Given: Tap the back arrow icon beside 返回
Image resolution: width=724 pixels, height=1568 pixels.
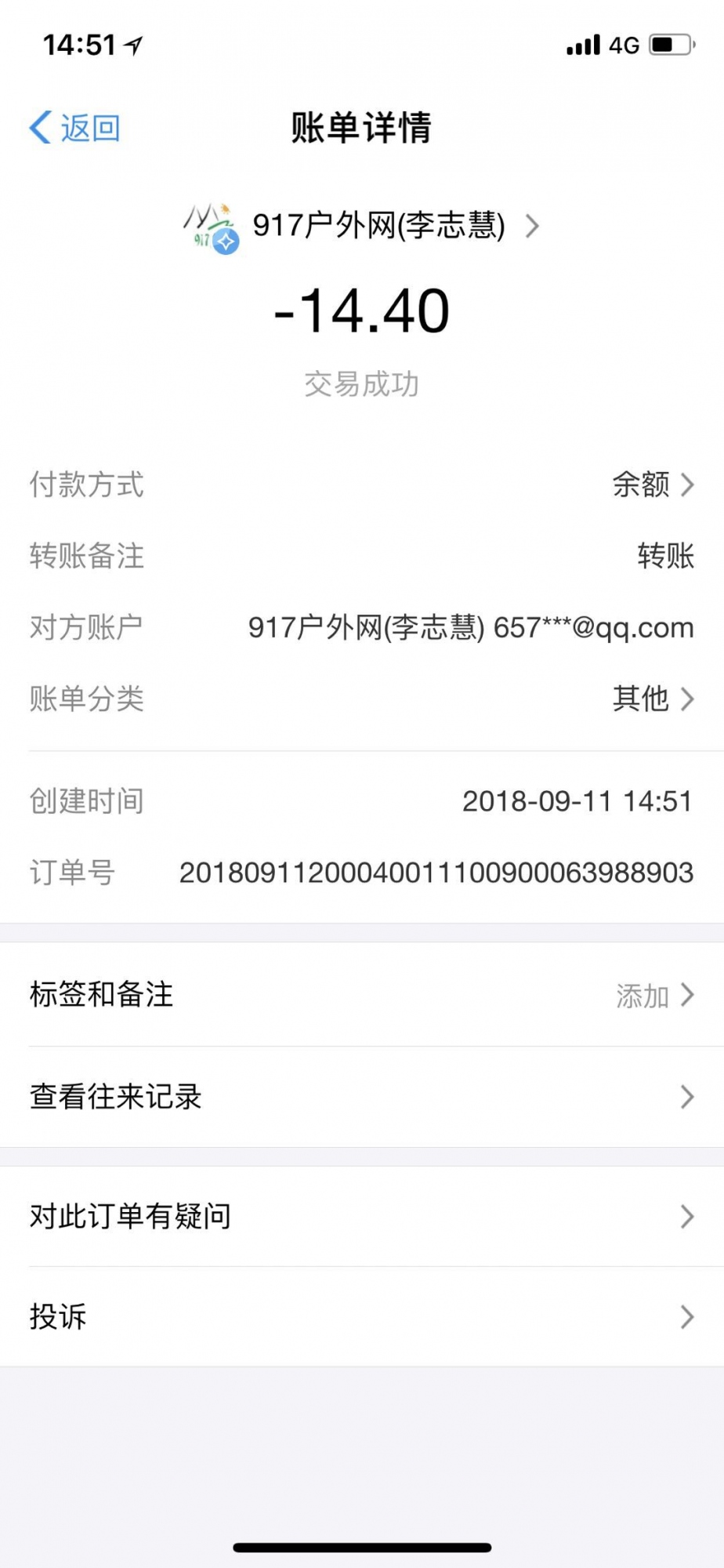Looking at the screenshot, I should 38,126.
